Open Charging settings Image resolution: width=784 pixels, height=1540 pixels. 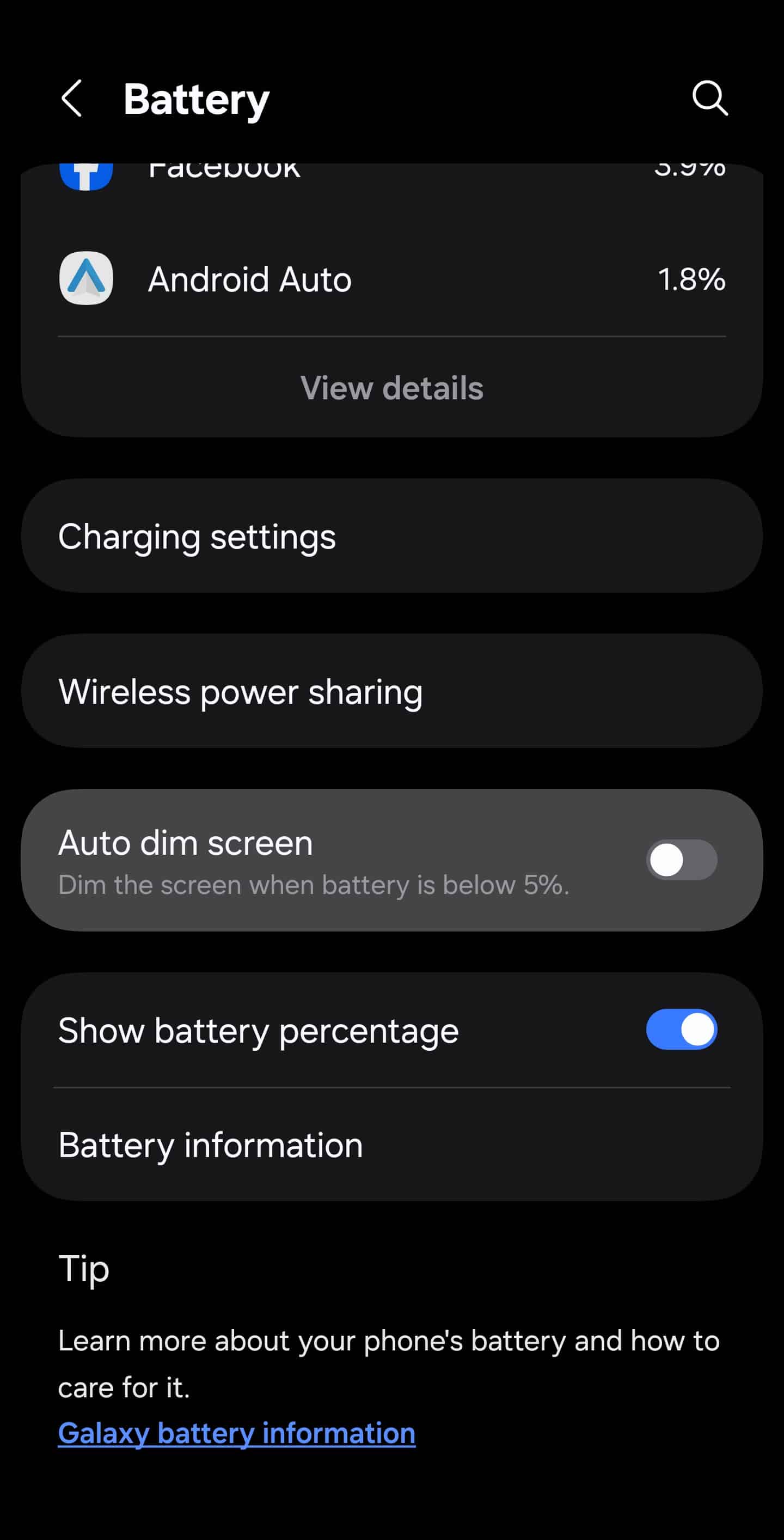(x=391, y=536)
